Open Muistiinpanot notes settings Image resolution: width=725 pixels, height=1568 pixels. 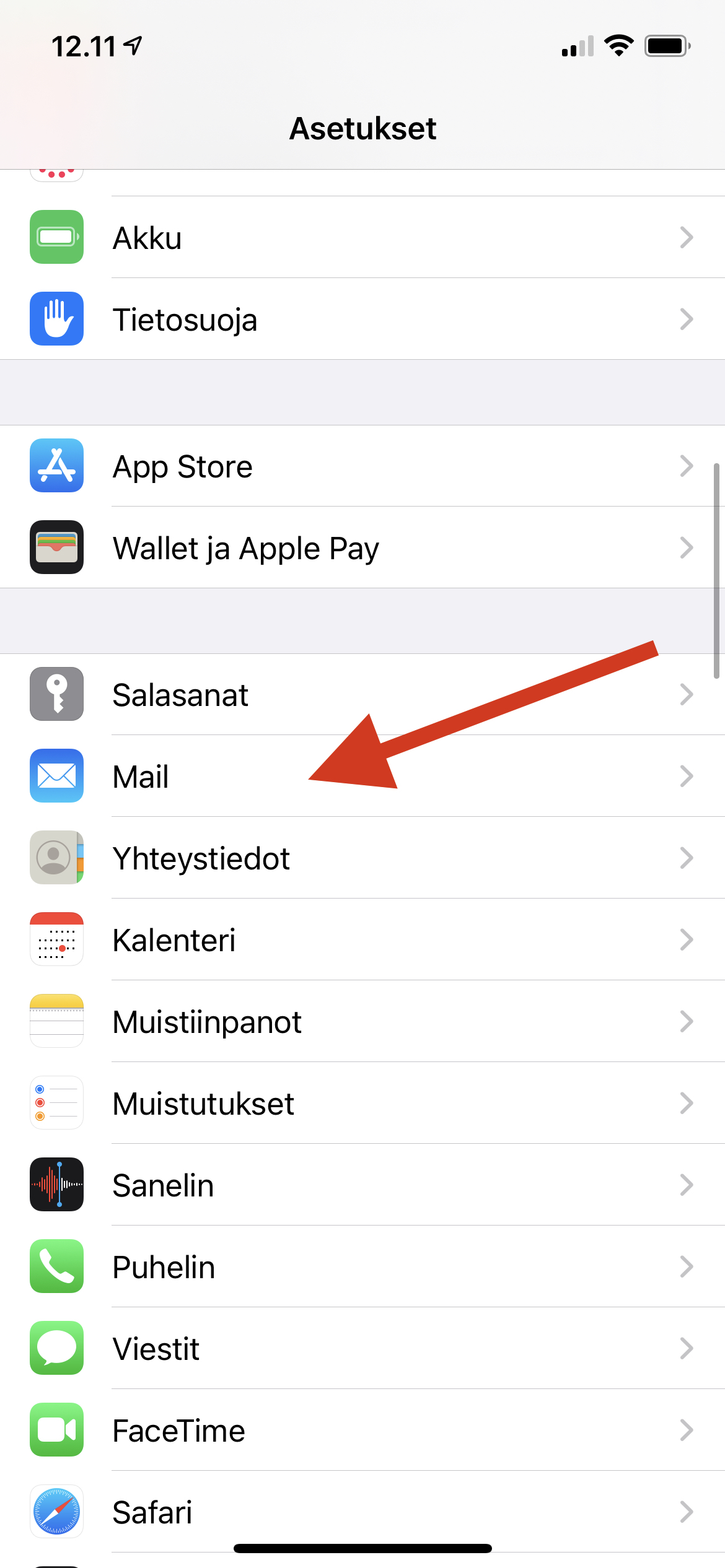pyautogui.click(x=362, y=1021)
